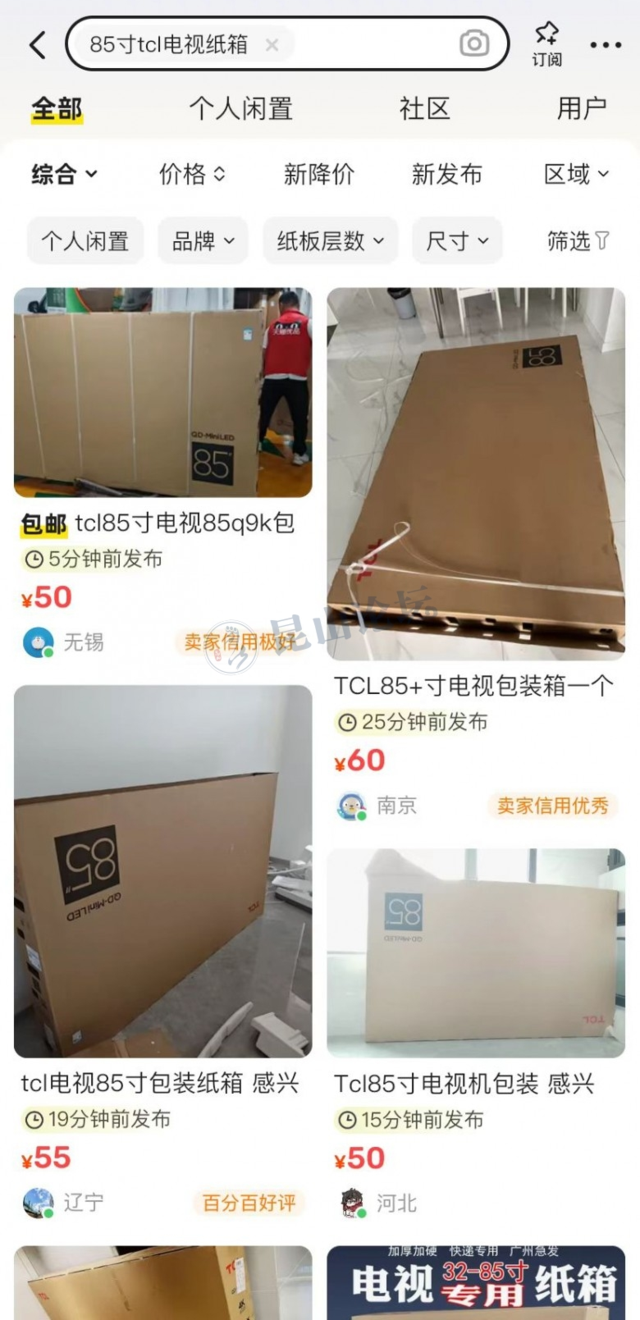640x1320 pixels.
Task: Subscribe to this search via 订阅
Action: (x=546, y=44)
